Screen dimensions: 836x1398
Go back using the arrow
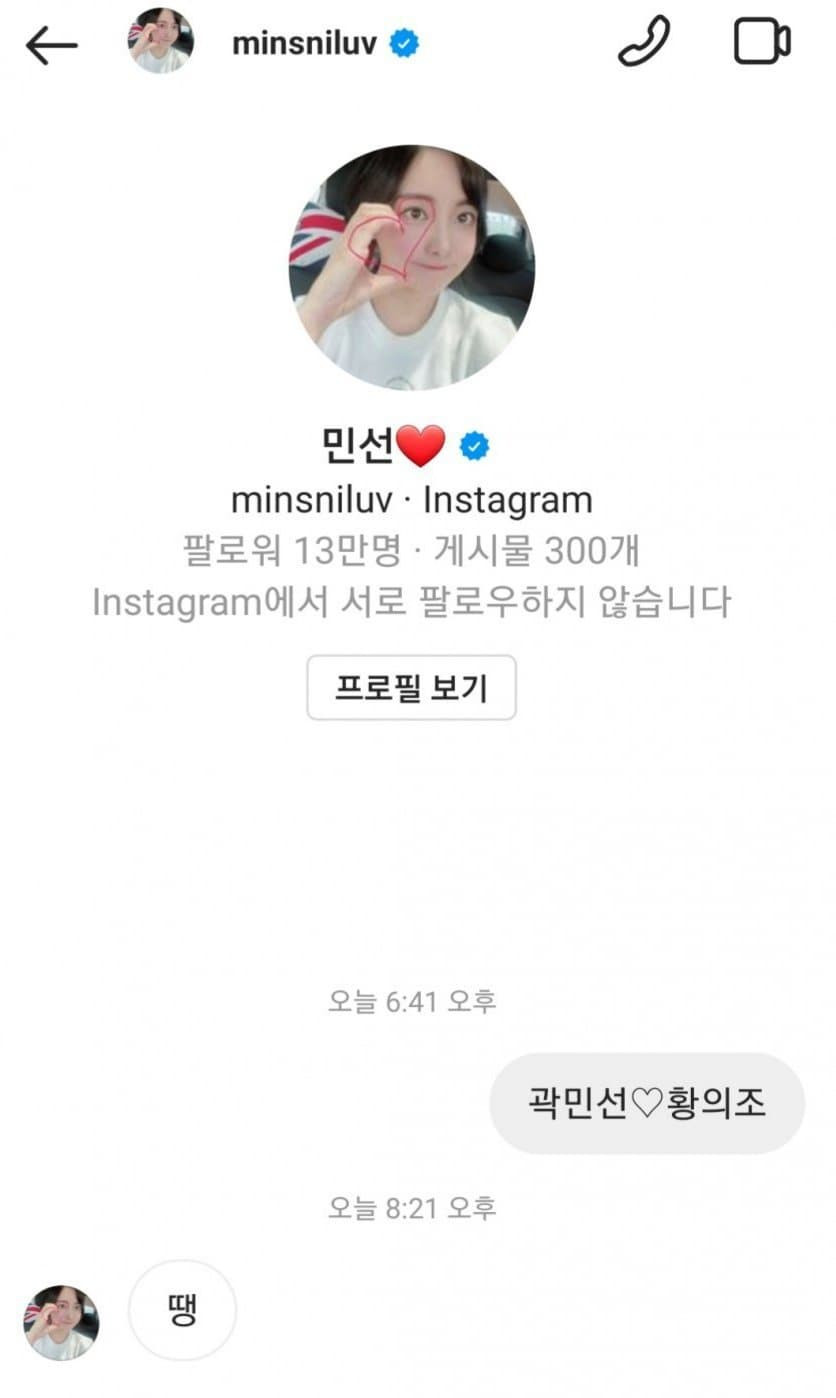click(52, 45)
